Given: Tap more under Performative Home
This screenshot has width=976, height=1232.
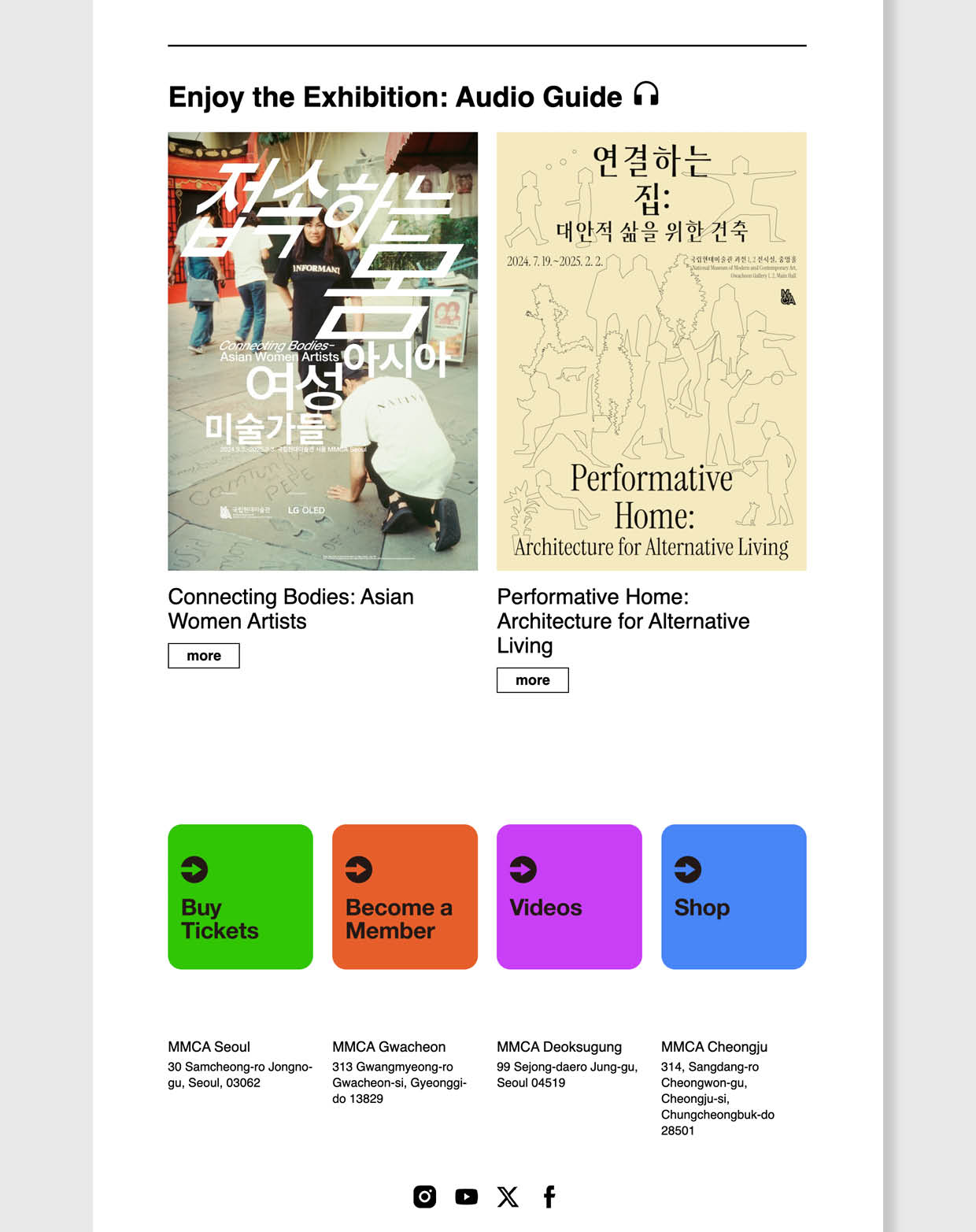Looking at the screenshot, I should (x=532, y=680).
